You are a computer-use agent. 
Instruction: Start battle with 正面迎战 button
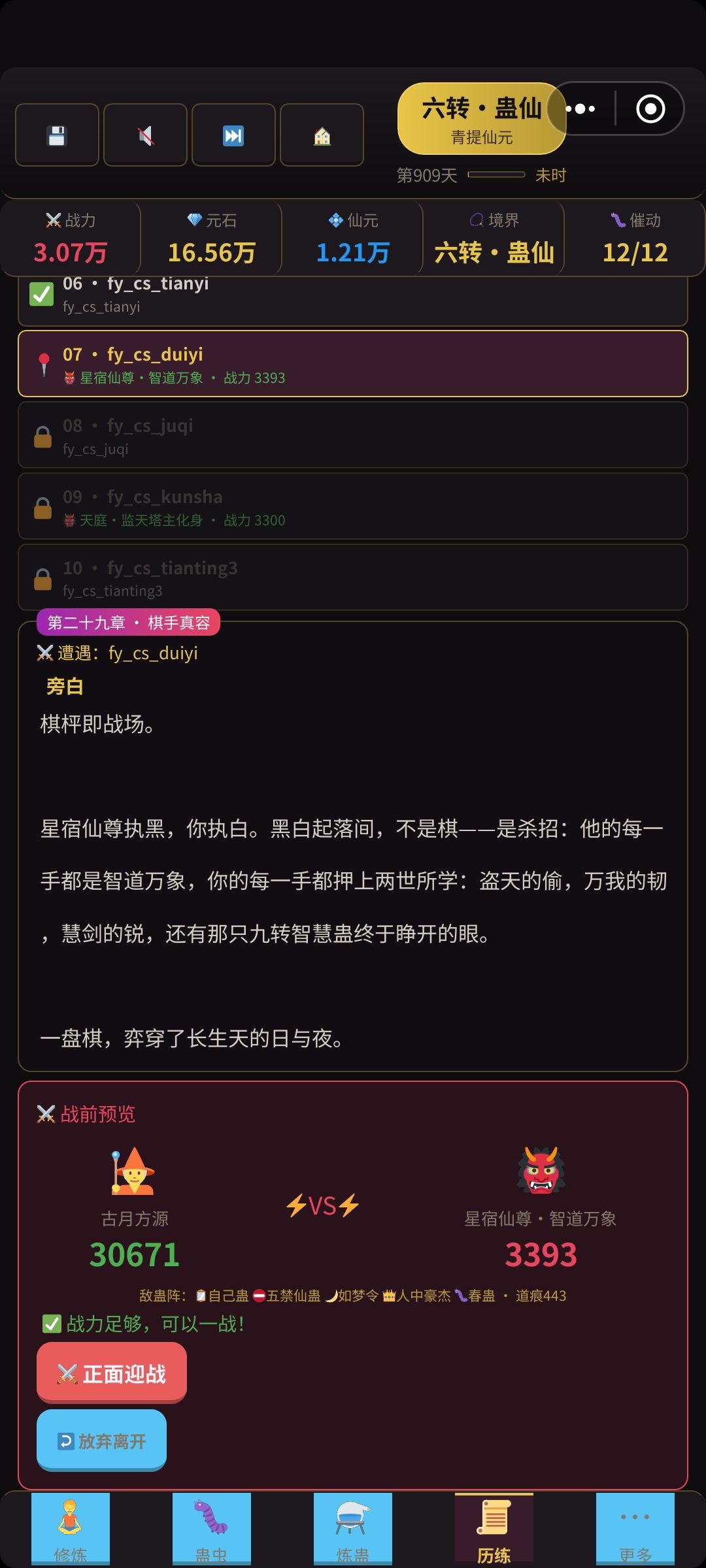[112, 1373]
